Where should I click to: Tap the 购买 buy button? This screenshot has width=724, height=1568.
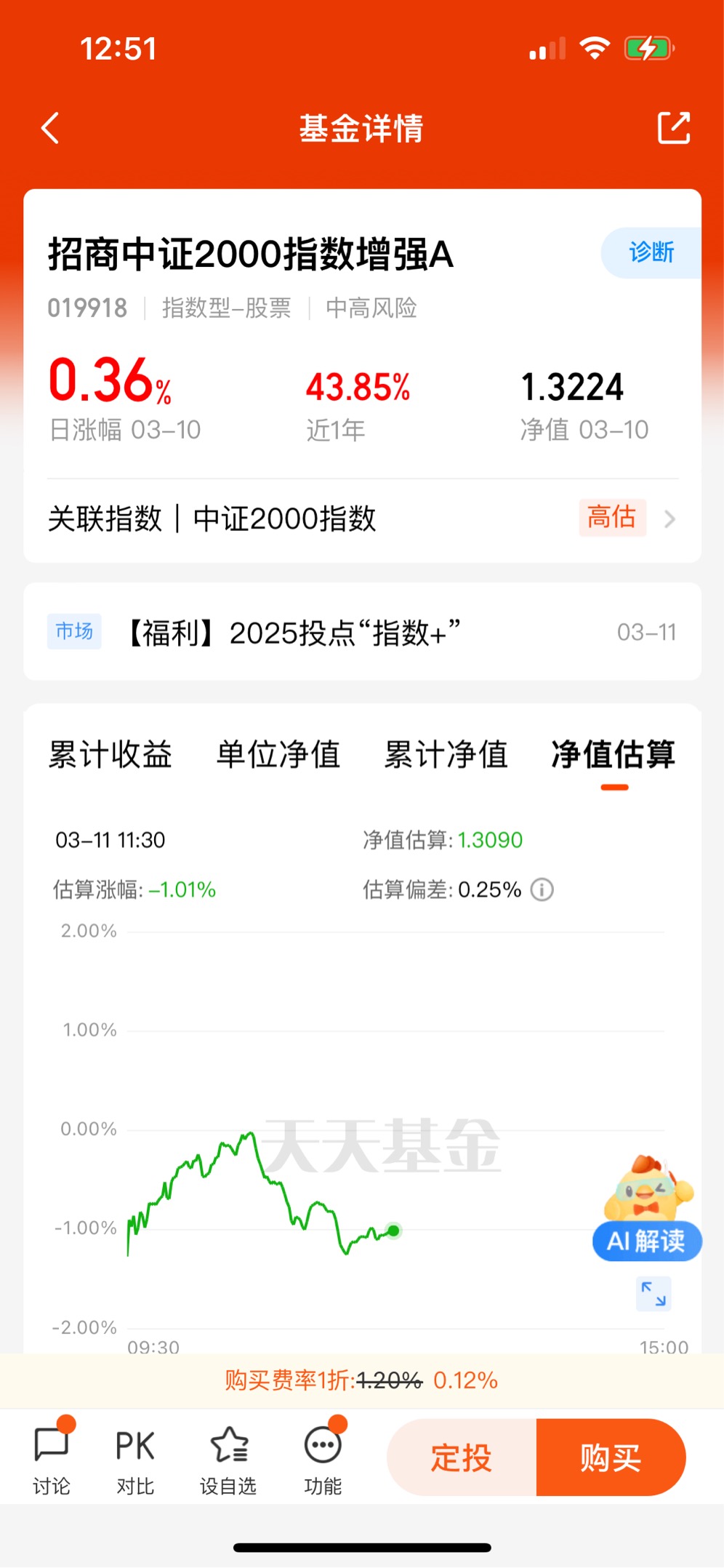click(611, 1457)
